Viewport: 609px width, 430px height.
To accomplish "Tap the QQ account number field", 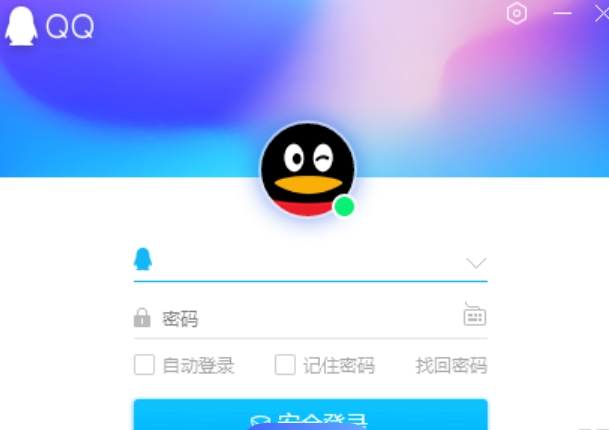I will (300, 262).
